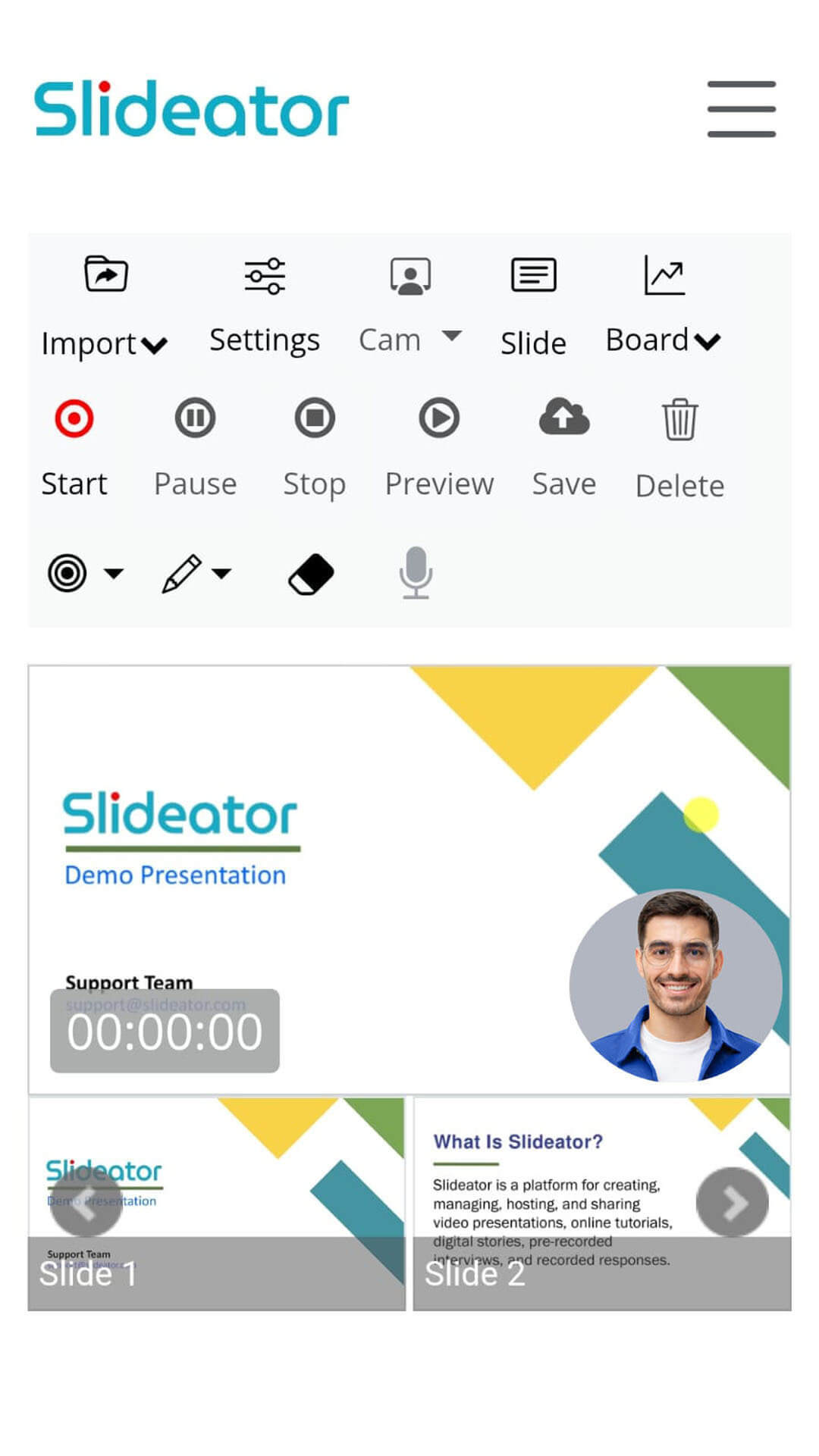
Task: Preview the recorded presentation
Action: click(x=439, y=449)
